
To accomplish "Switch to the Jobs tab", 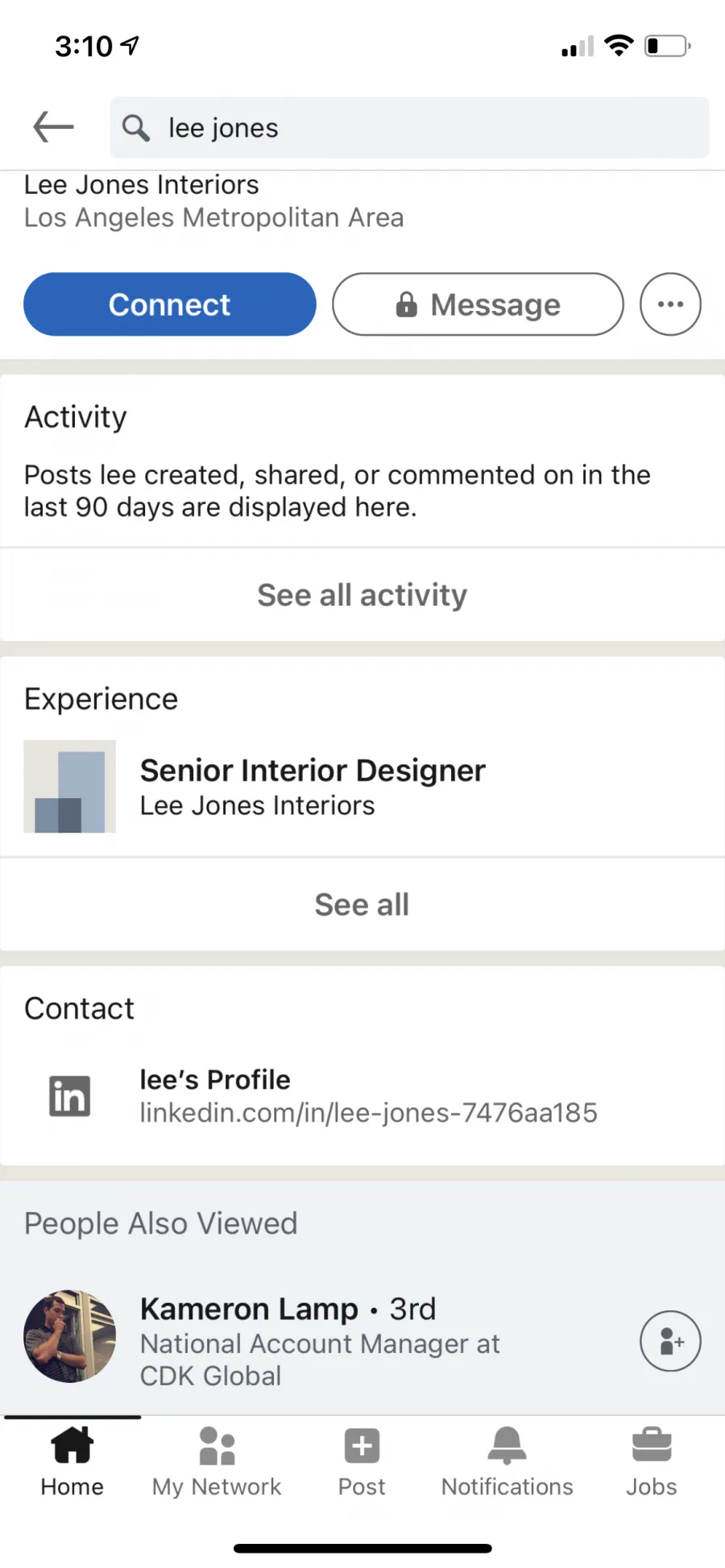I will [x=652, y=1462].
